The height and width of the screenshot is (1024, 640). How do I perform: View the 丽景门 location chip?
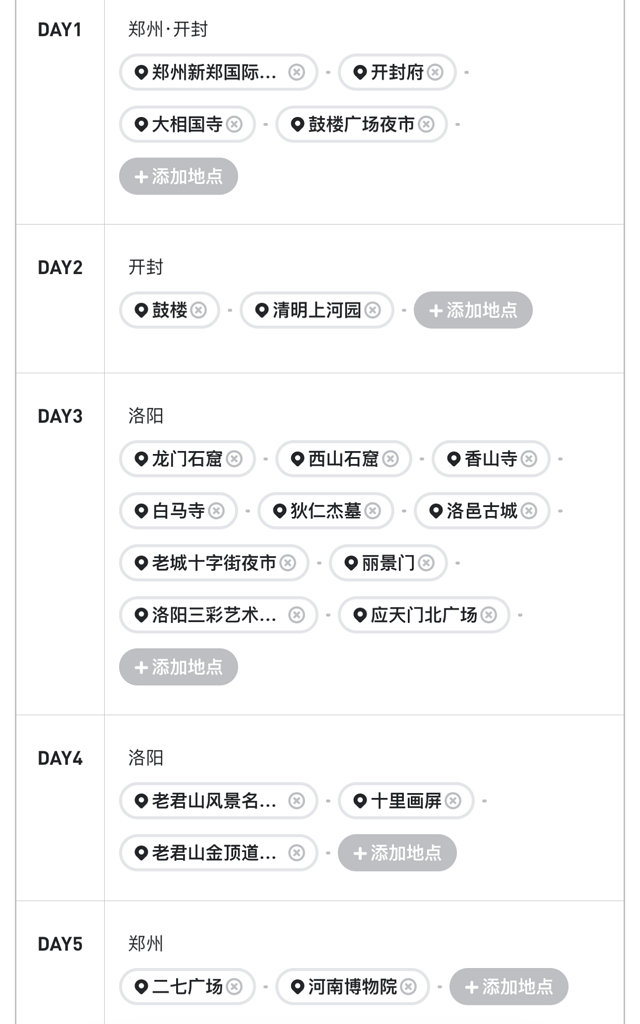point(379,563)
